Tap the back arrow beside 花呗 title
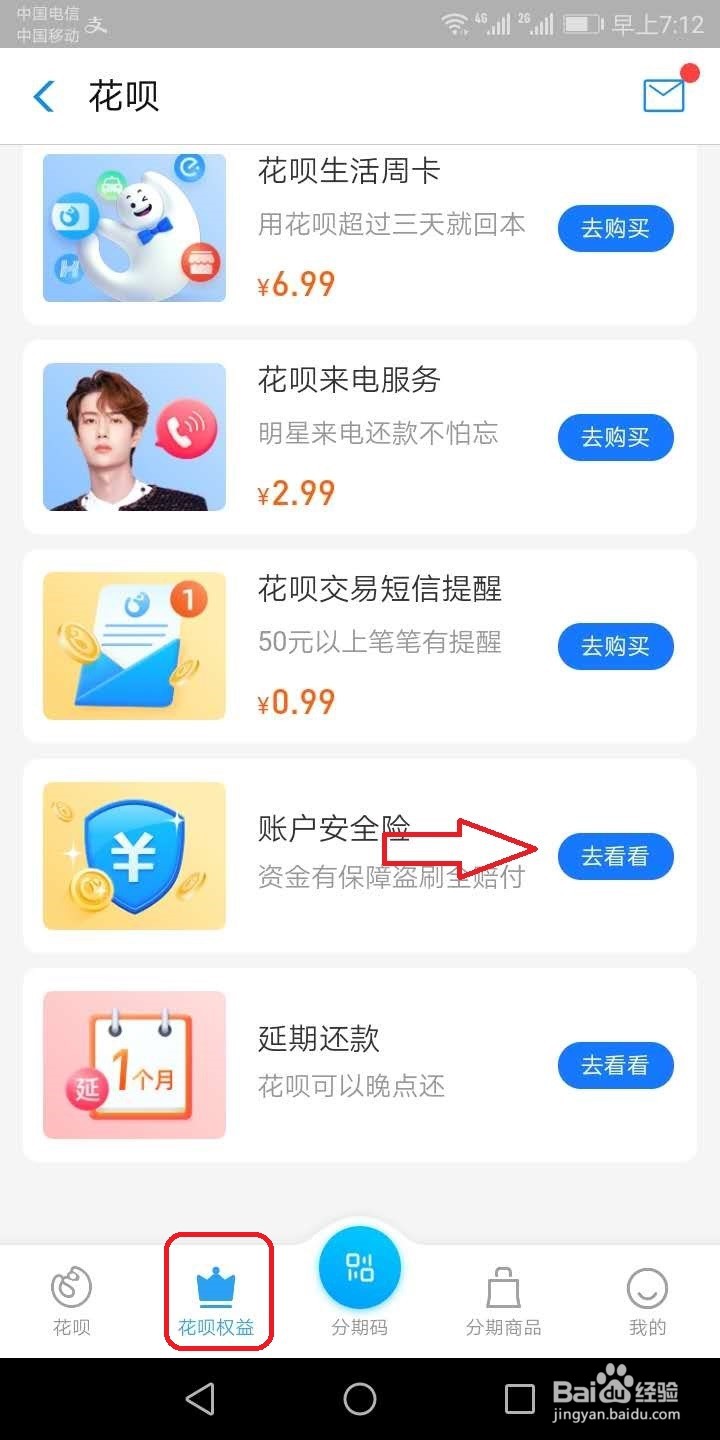This screenshot has height=1440, width=720. tap(42, 96)
